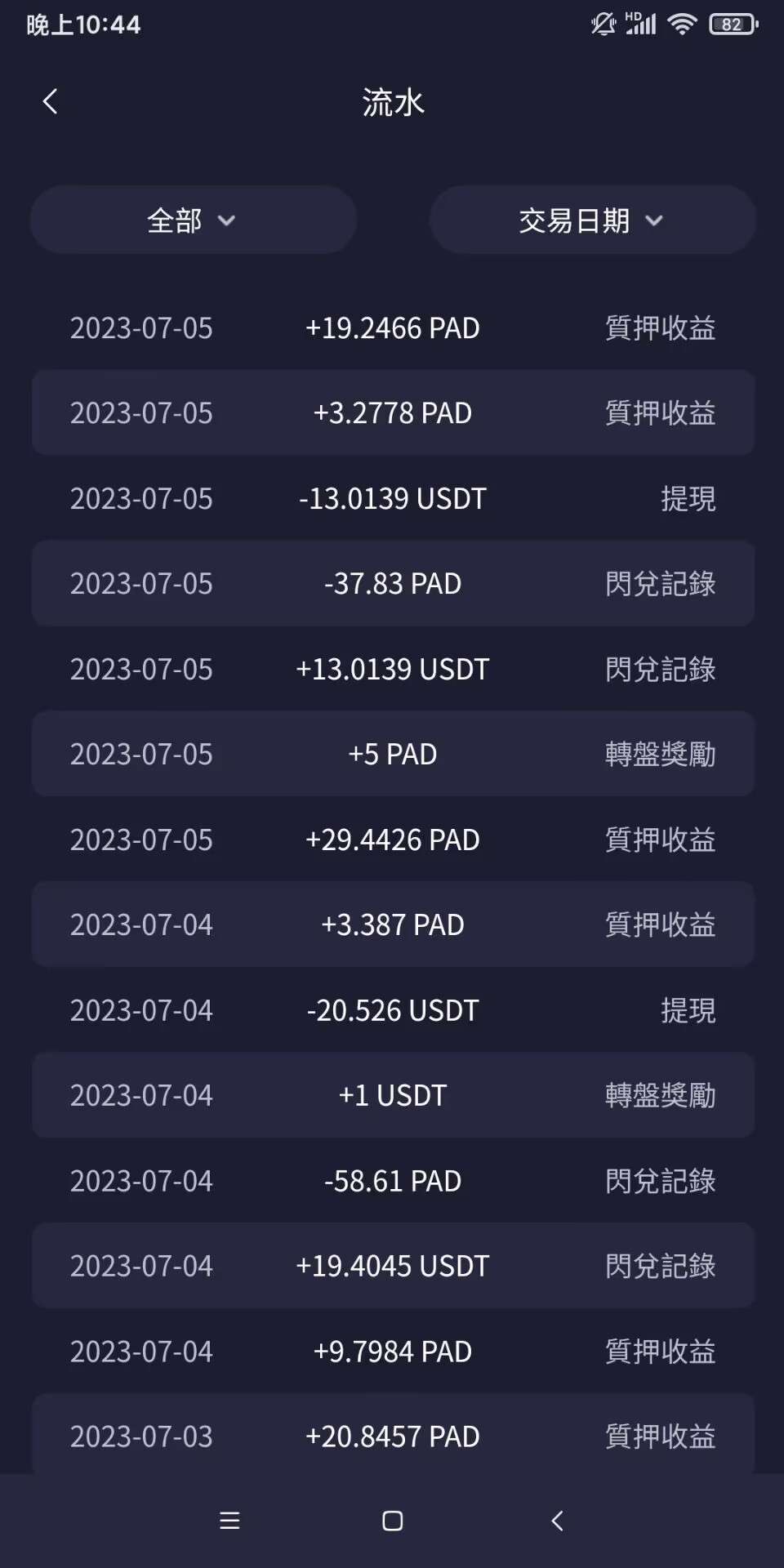Open recent apps from the navigation bar

point(229,1521)
